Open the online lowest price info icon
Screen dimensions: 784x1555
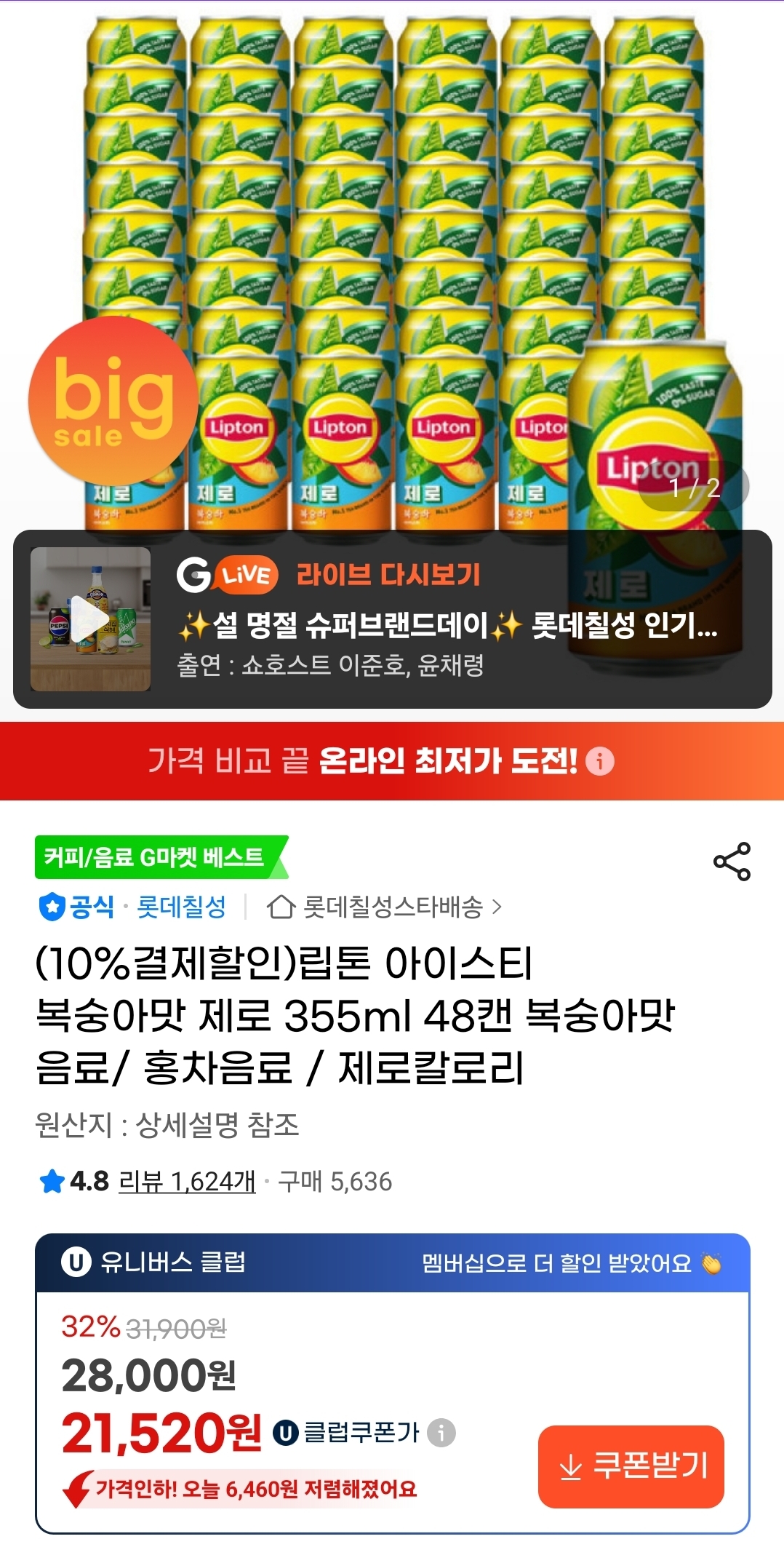[x=600, y=761]
